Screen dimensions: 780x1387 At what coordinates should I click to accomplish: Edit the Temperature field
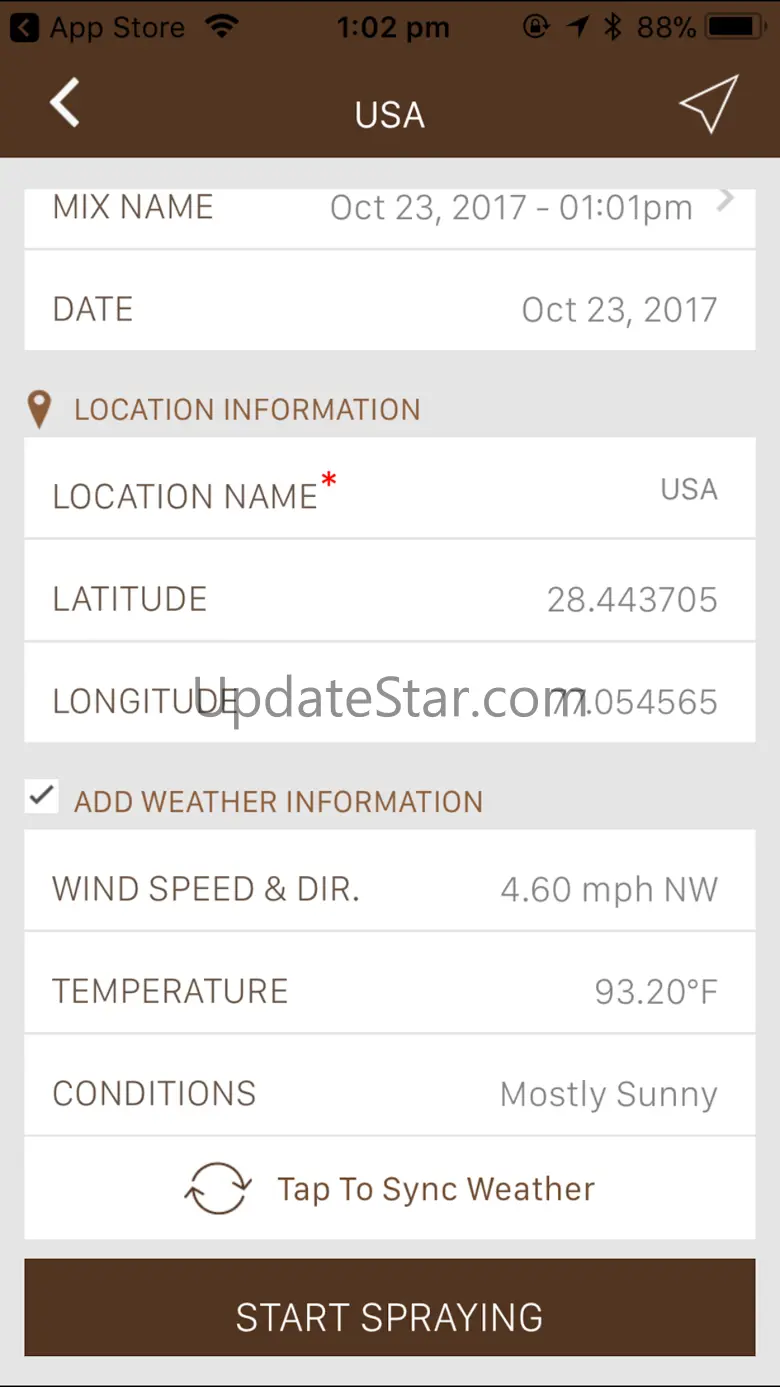click(x=390, y=991)
